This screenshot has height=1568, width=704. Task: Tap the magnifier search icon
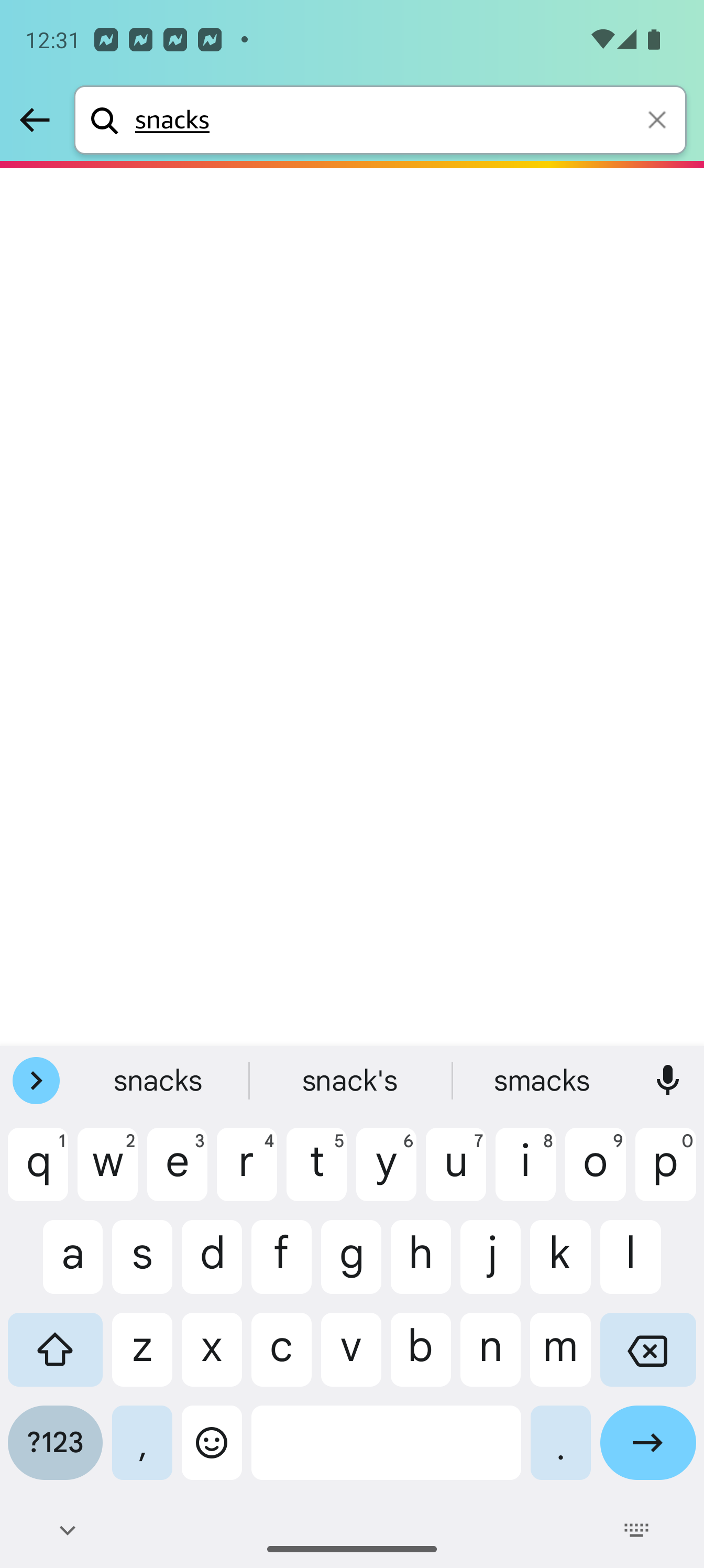pyautogui.click(x=105, y=120)
